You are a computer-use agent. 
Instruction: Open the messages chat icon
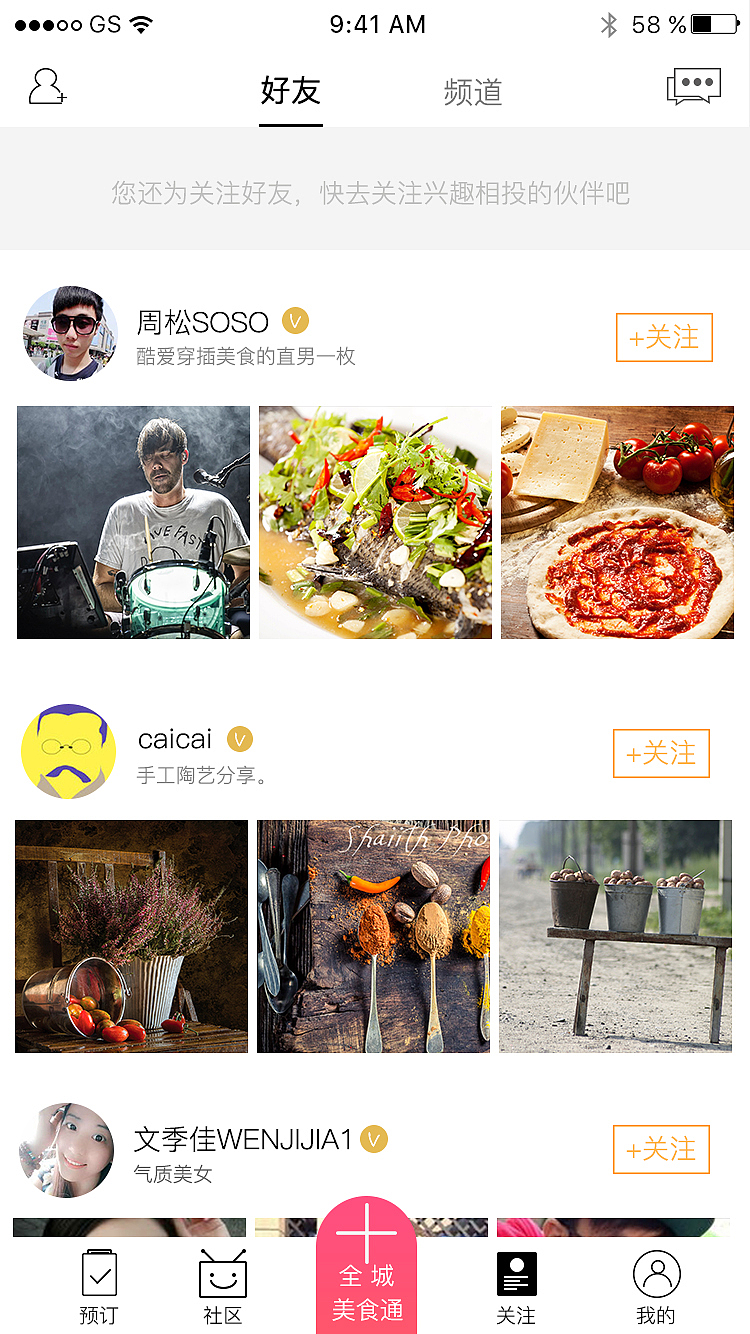point(693,87)
